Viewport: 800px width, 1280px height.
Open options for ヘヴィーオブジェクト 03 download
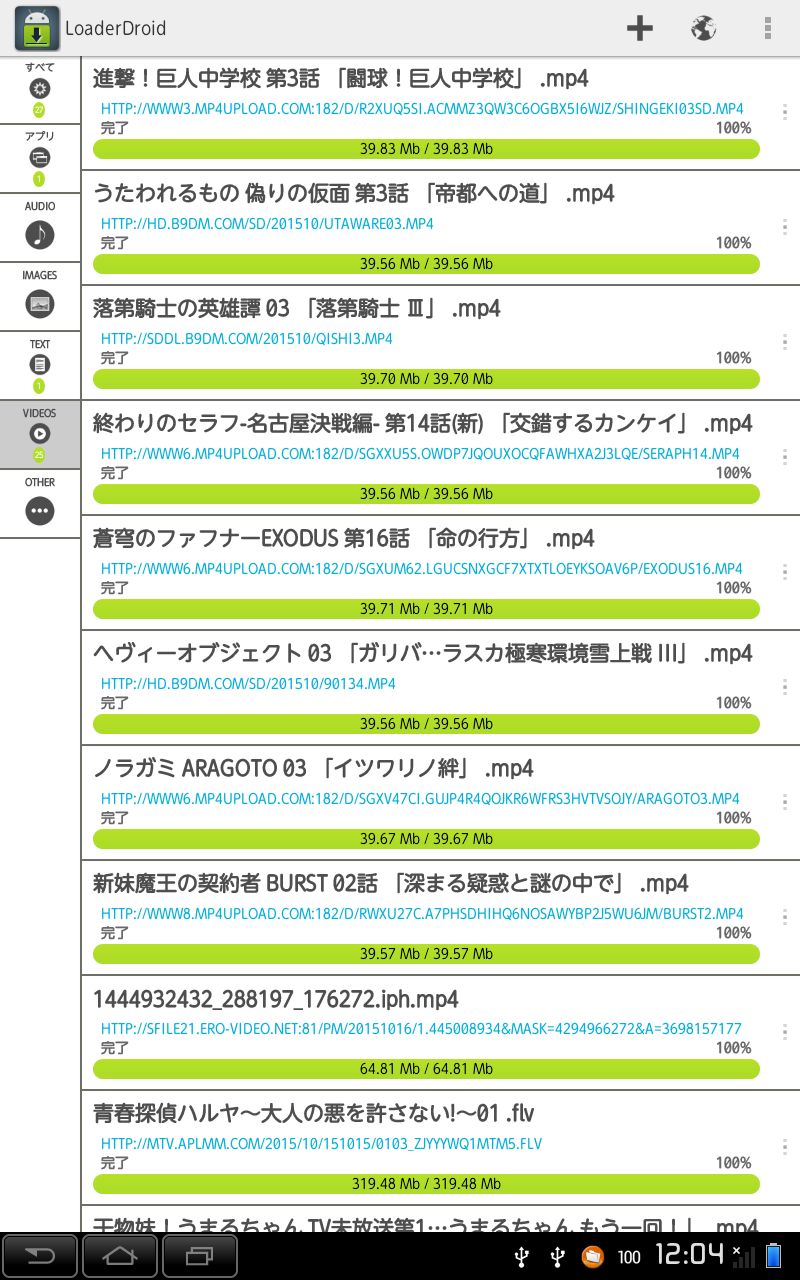coord(785,687)
